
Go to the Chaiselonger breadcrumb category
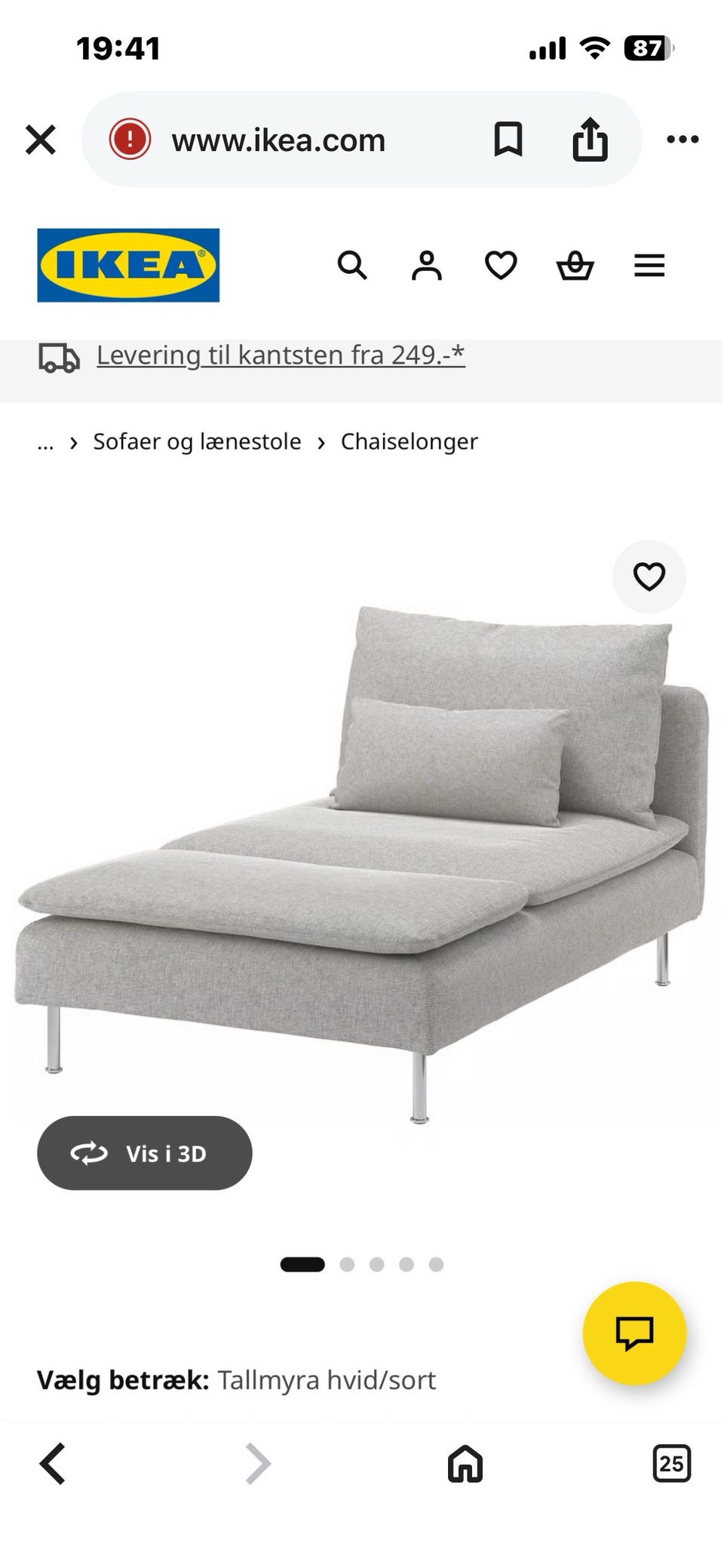click(408, 441)
